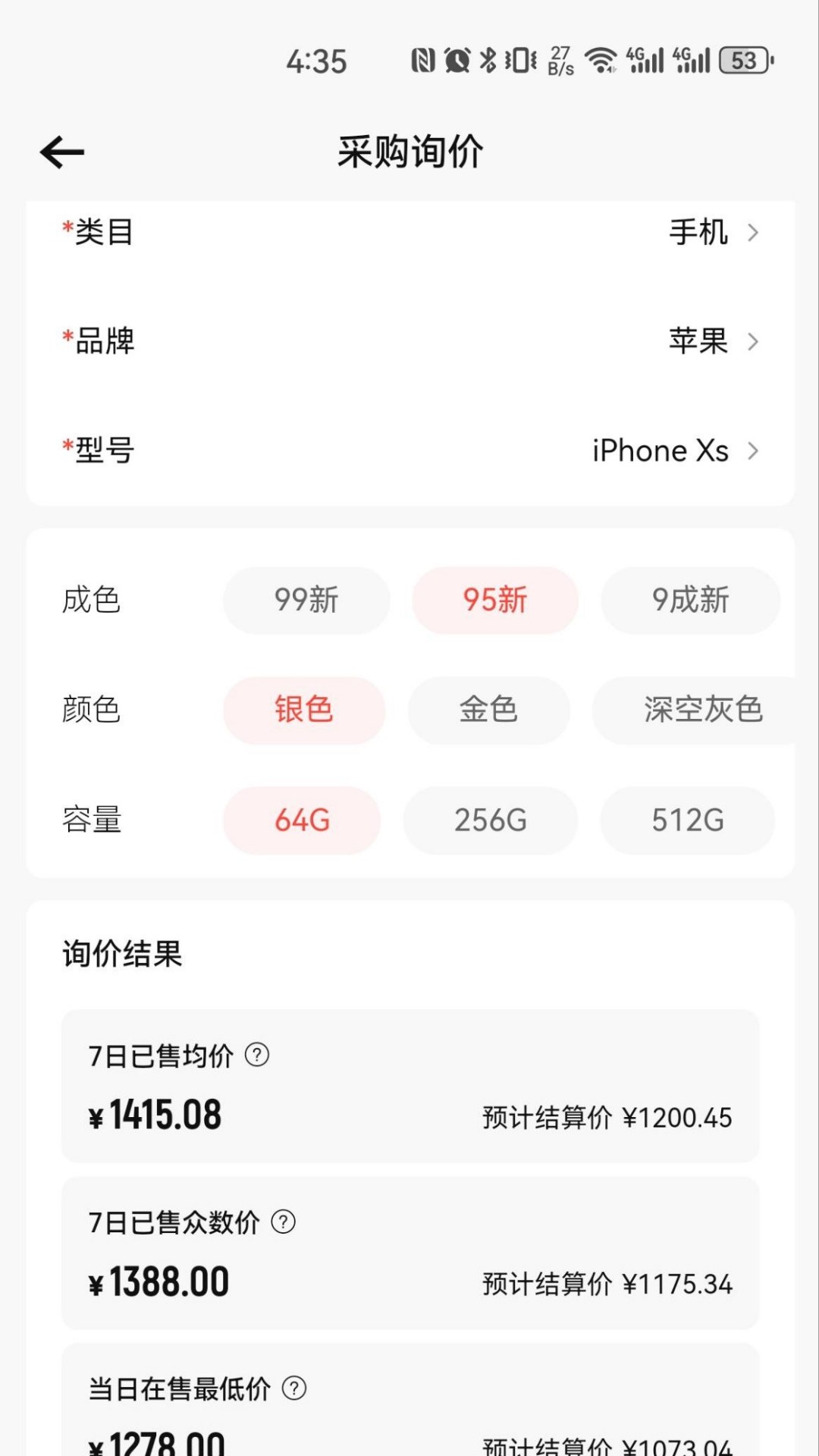Tap the ¥1388.00 mode price
819x1456 pixels.
coord(158,1280)
